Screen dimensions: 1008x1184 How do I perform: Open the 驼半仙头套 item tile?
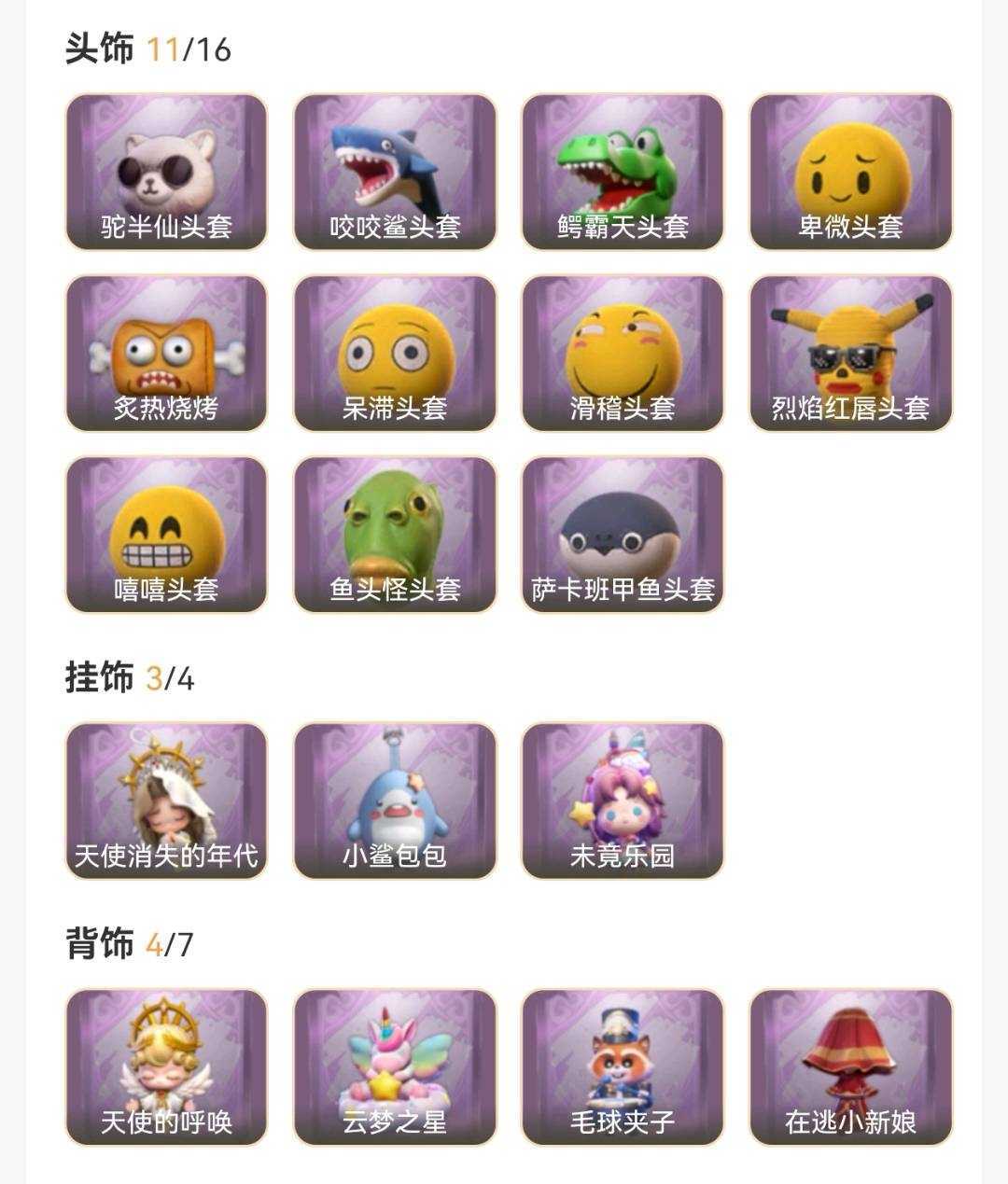(x=166, y=173)
